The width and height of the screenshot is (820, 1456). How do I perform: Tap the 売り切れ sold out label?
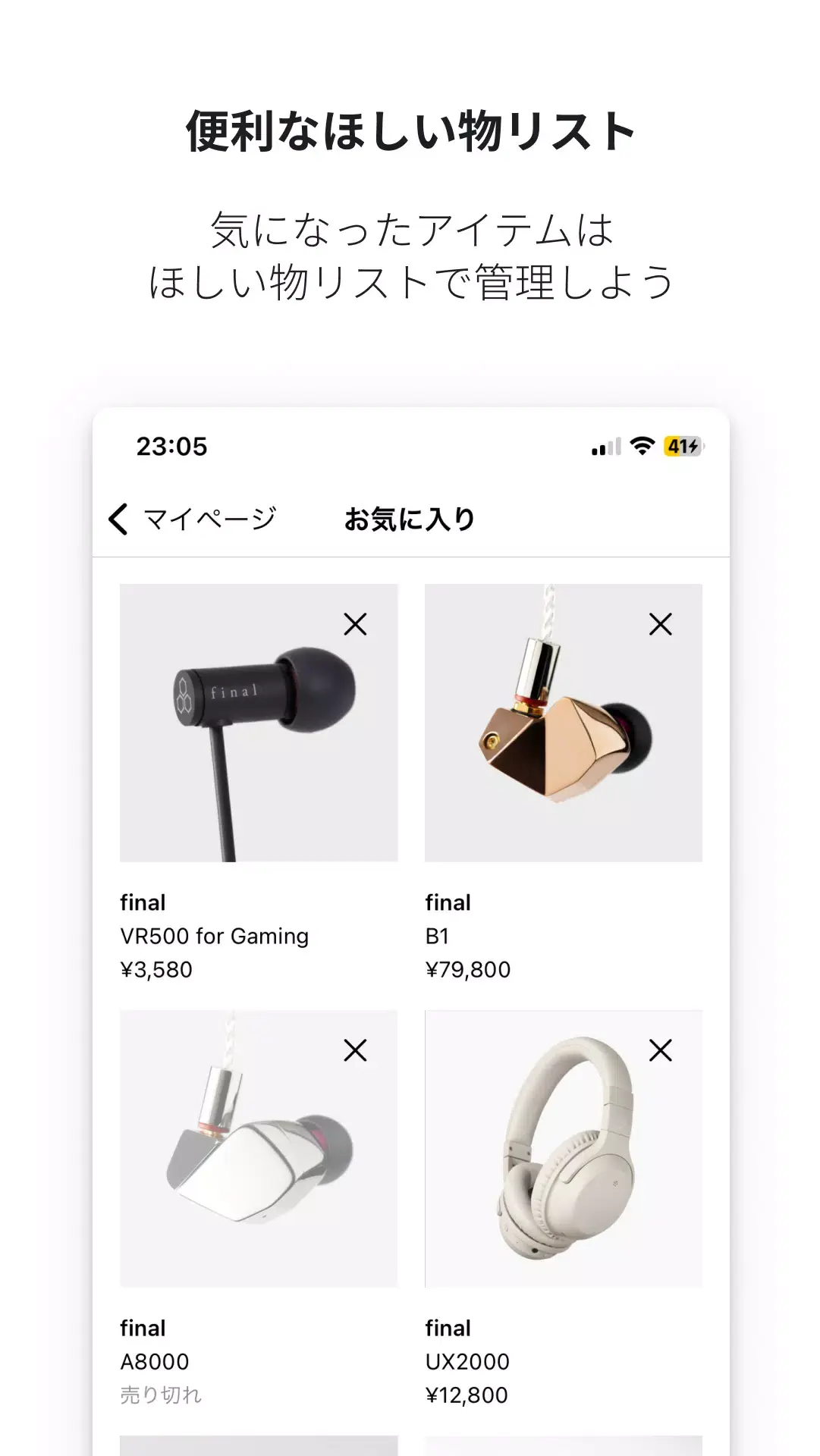pyautogui.click(x=162, y=1395)
